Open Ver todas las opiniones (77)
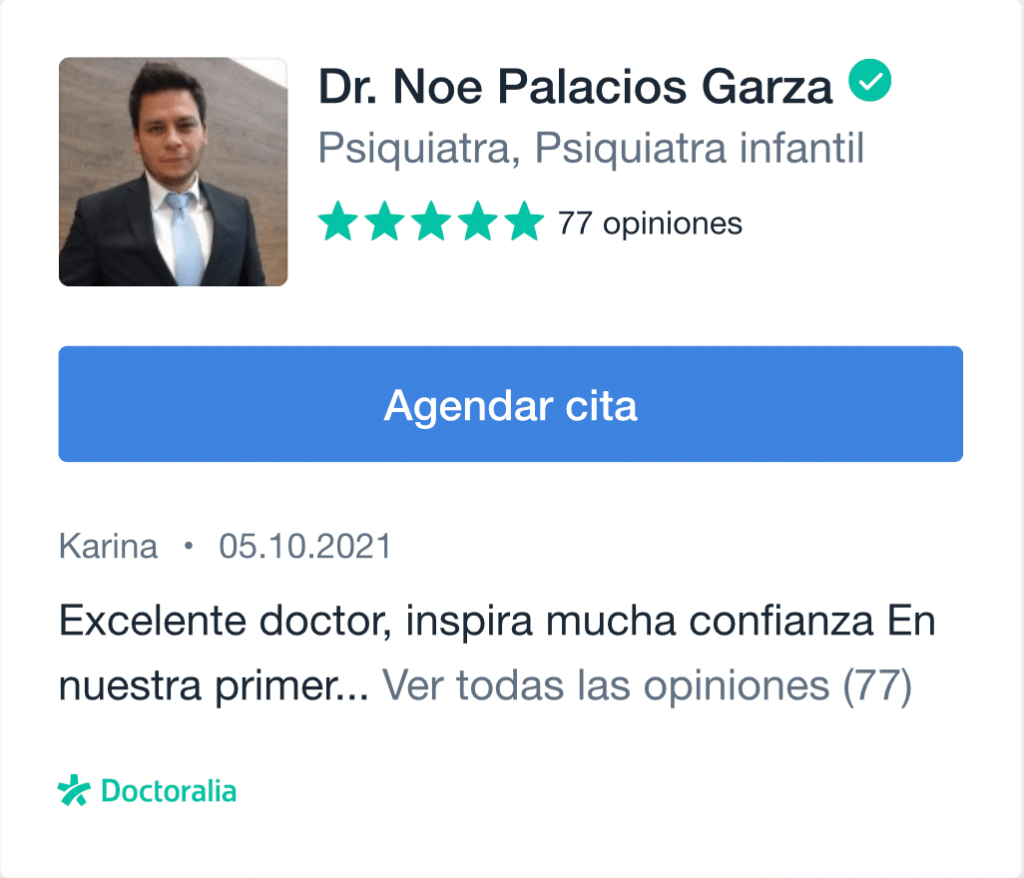The width and height of the screenshot is (1024, 878). point(647,686)
